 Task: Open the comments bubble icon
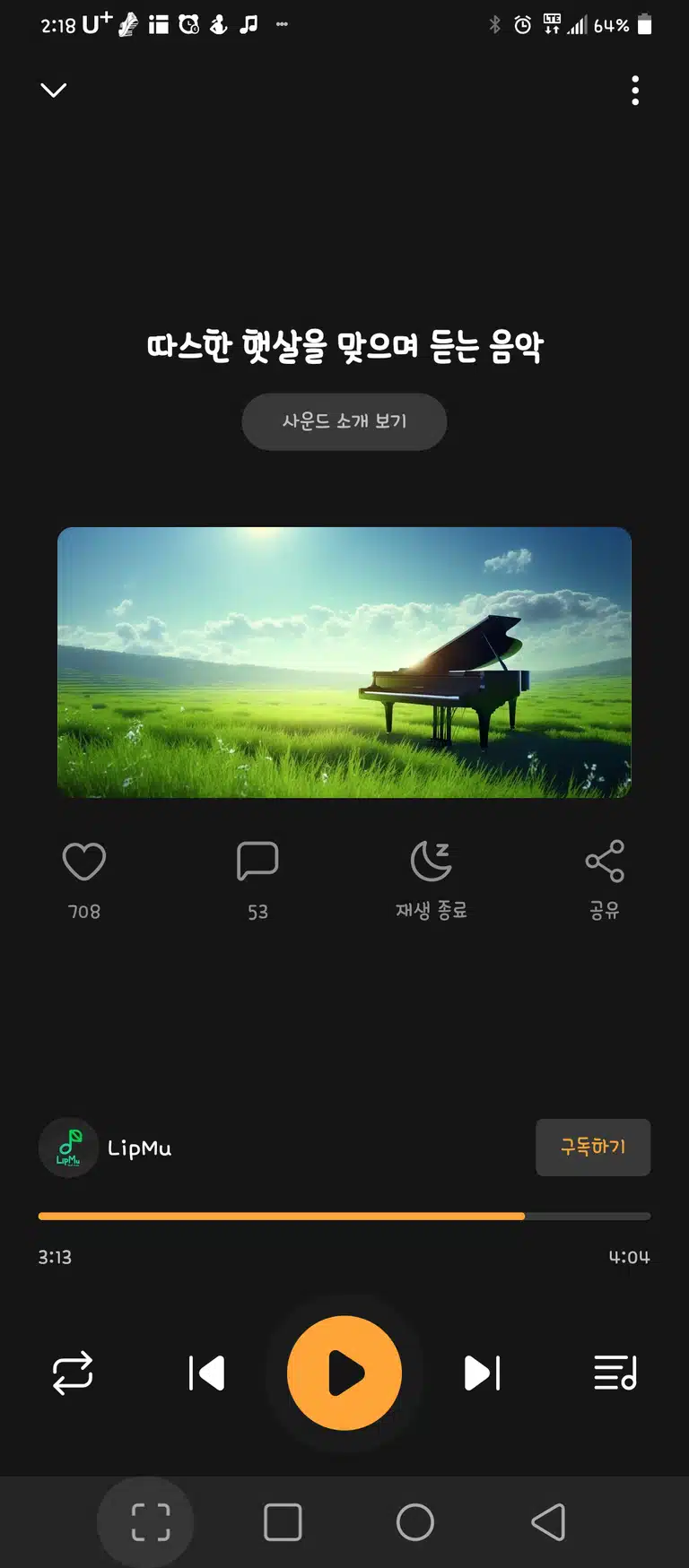click(x=257, y=862)
